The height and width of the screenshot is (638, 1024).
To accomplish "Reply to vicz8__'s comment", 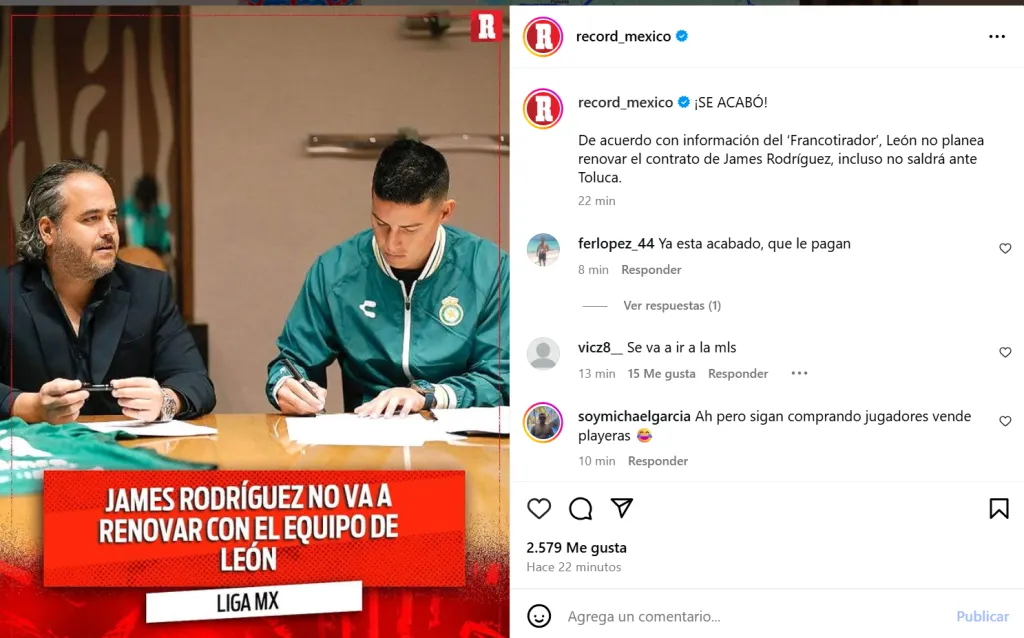I will point(738,374).
